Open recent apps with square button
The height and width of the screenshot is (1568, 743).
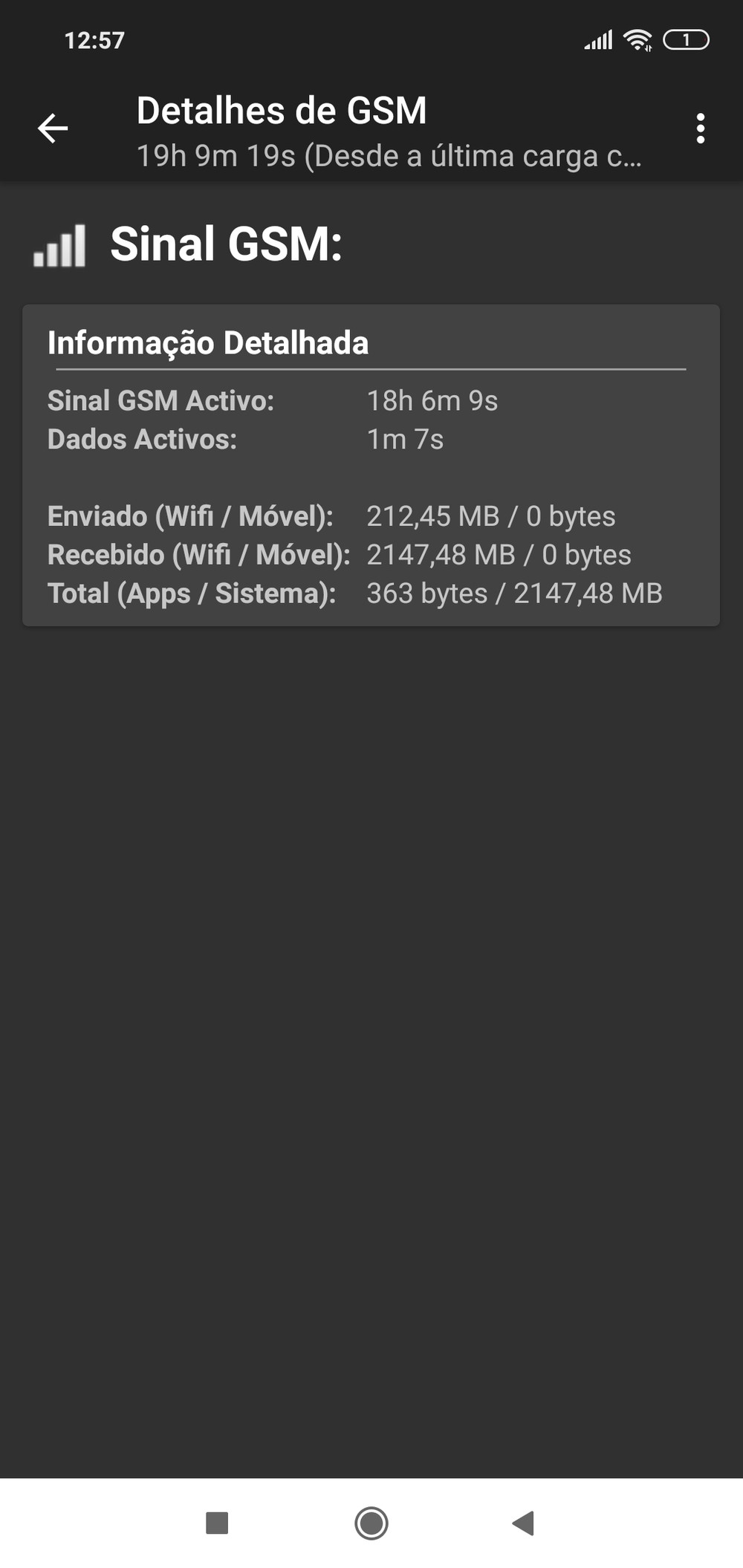(217, 1523)
